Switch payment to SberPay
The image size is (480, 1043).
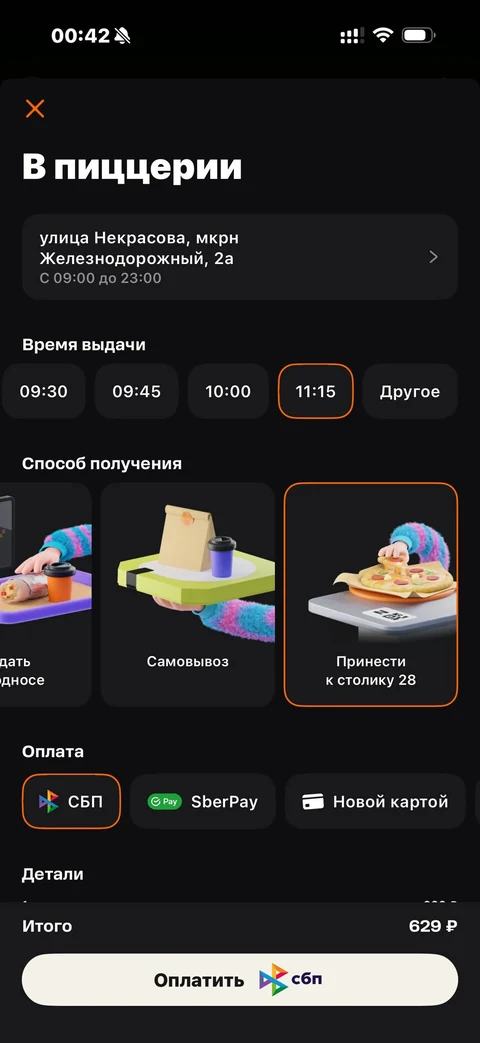click(x=203, y=801)
